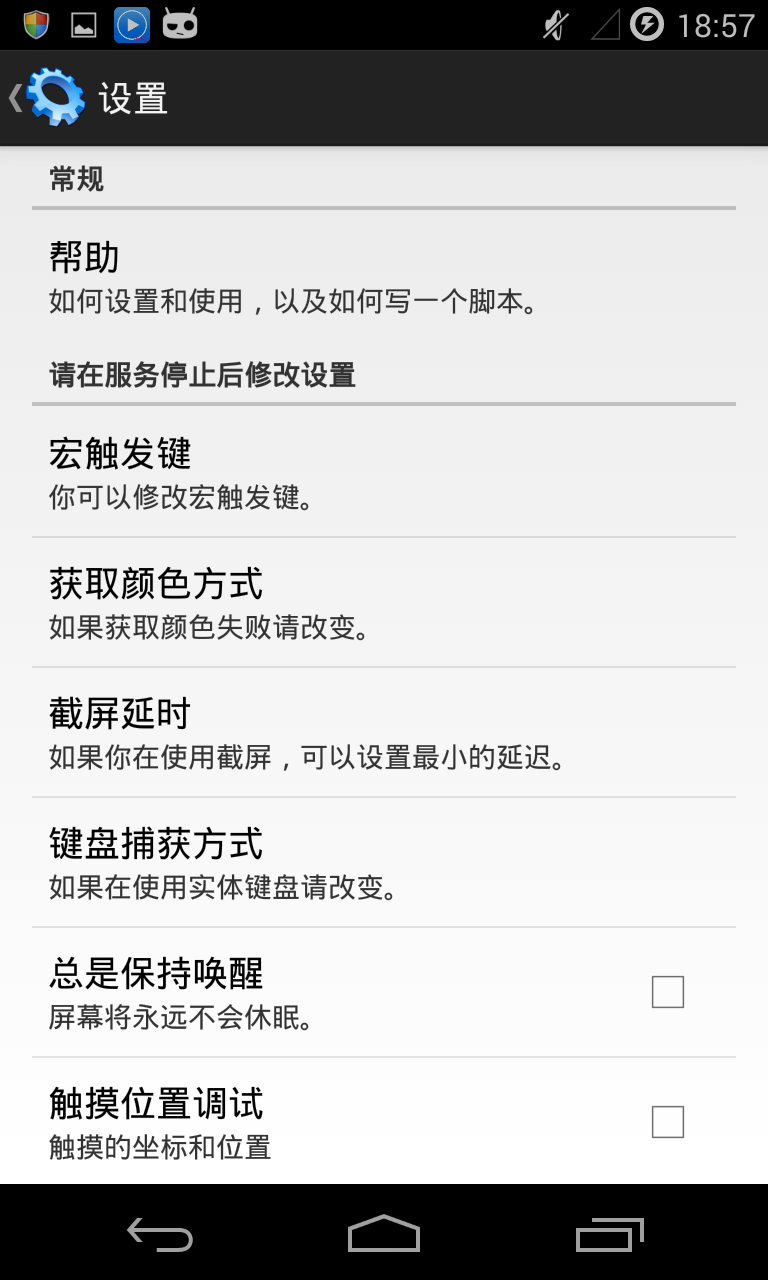The image size is (768, 1280).
Task: Open the 宏触发键 setting
Action: [384, 472]
